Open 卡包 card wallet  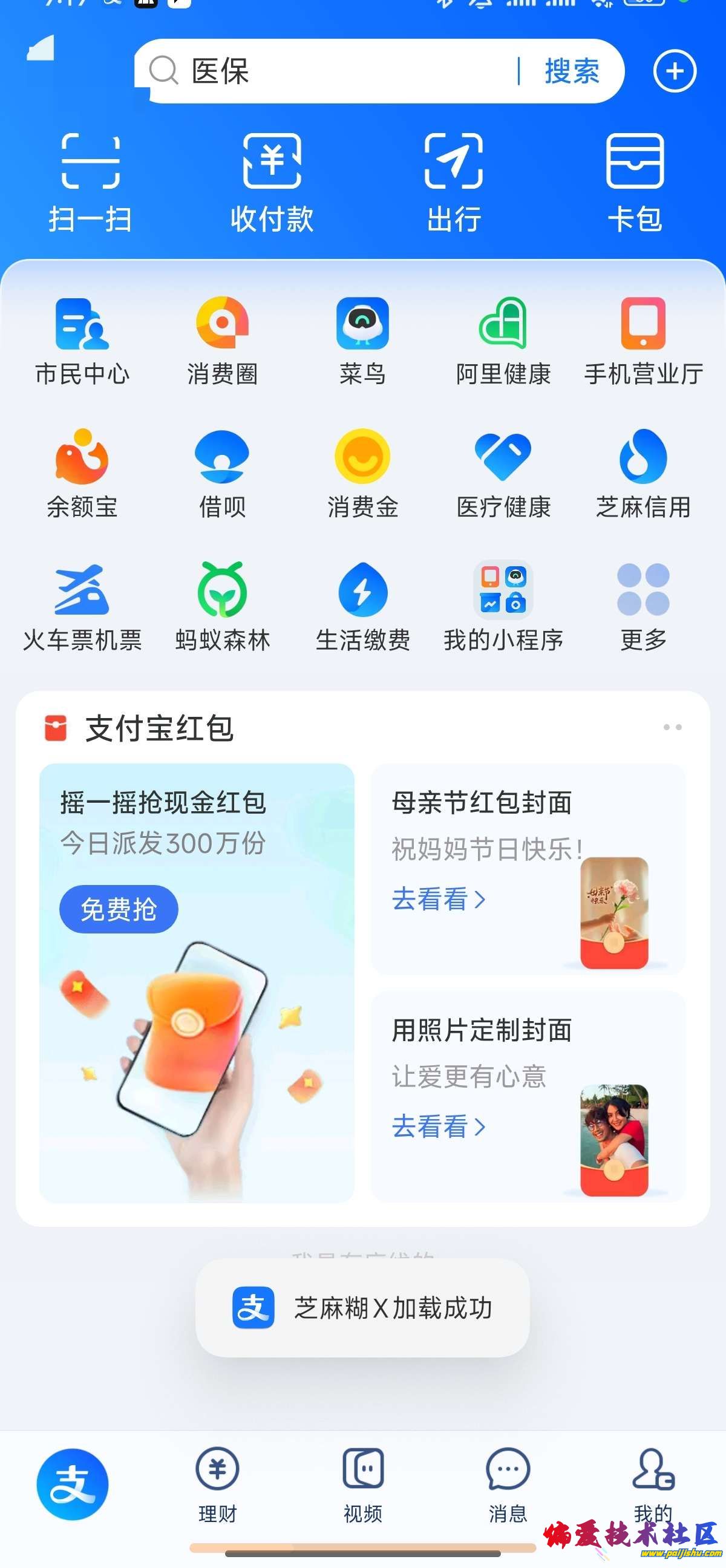coord(635,182)
